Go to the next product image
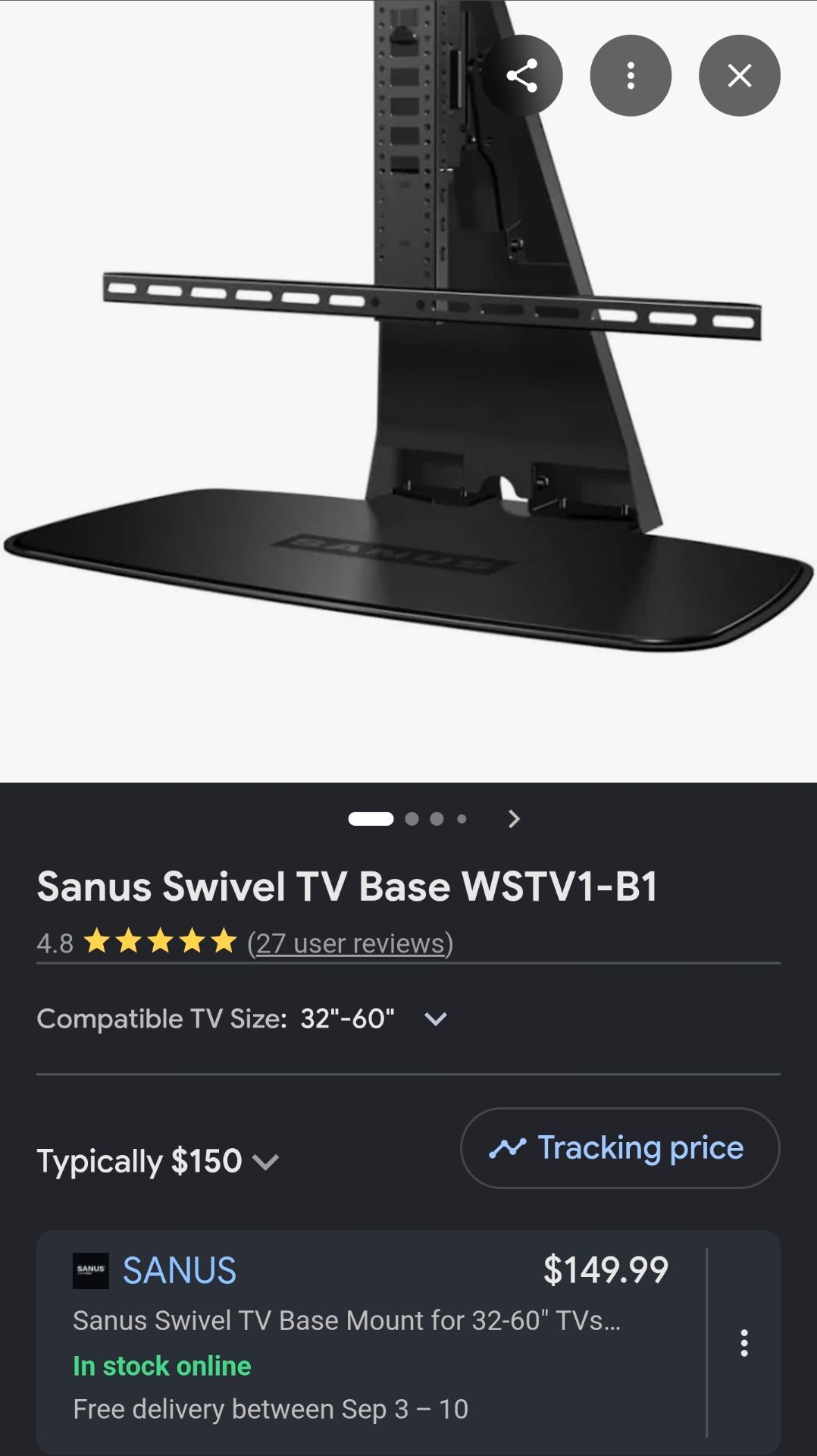Viewport: 817px width, 1456px height. (x=514, y=819)
